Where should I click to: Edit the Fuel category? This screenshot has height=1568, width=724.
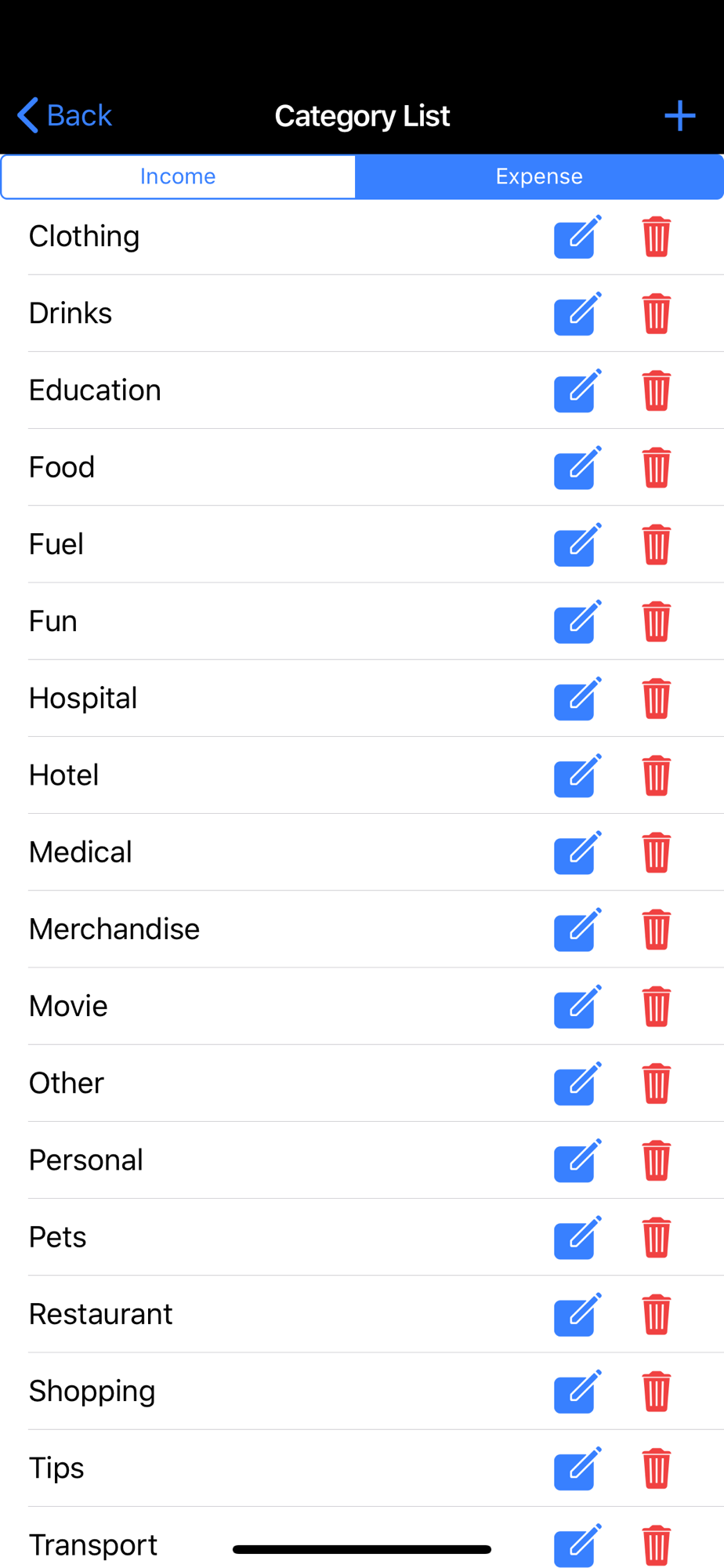(578, 544)
